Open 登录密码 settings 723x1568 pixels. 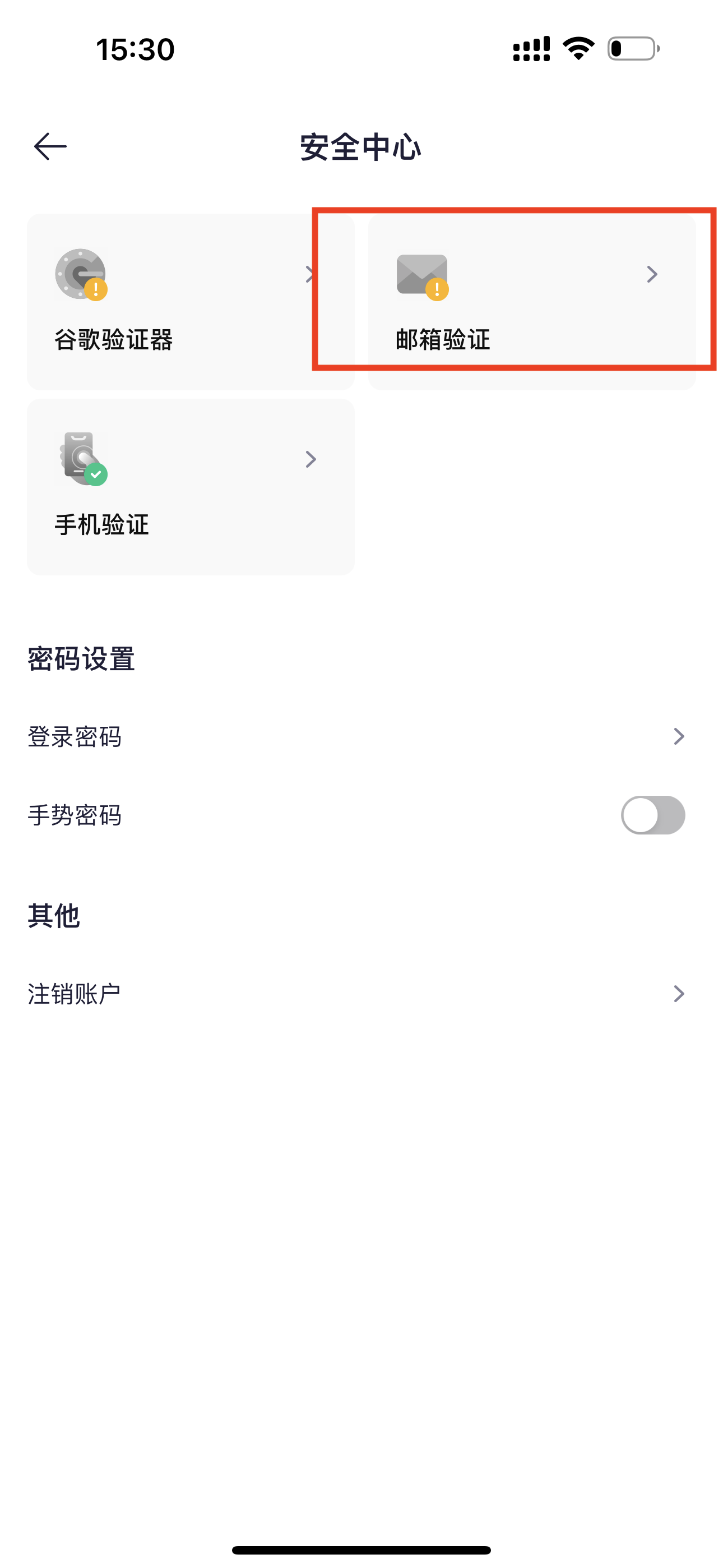click(x=361, y=736)
